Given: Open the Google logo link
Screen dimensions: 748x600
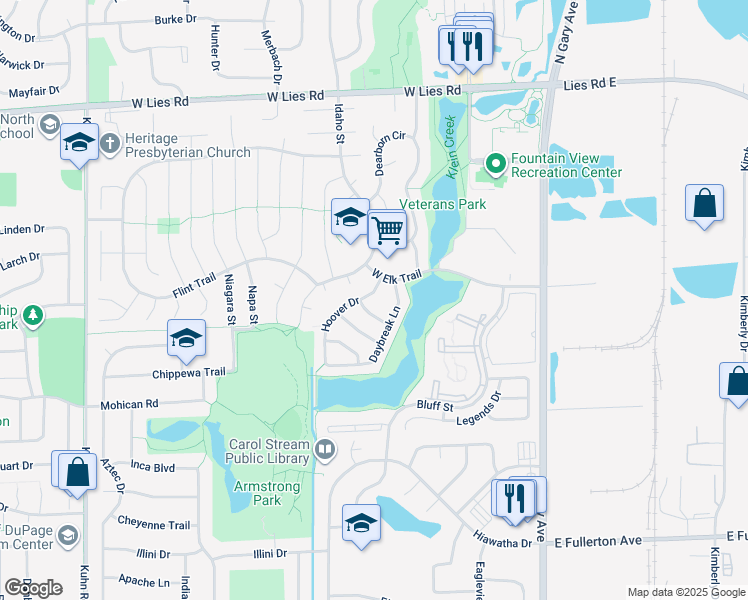Looking at the screenshot, I should point(34,588).
